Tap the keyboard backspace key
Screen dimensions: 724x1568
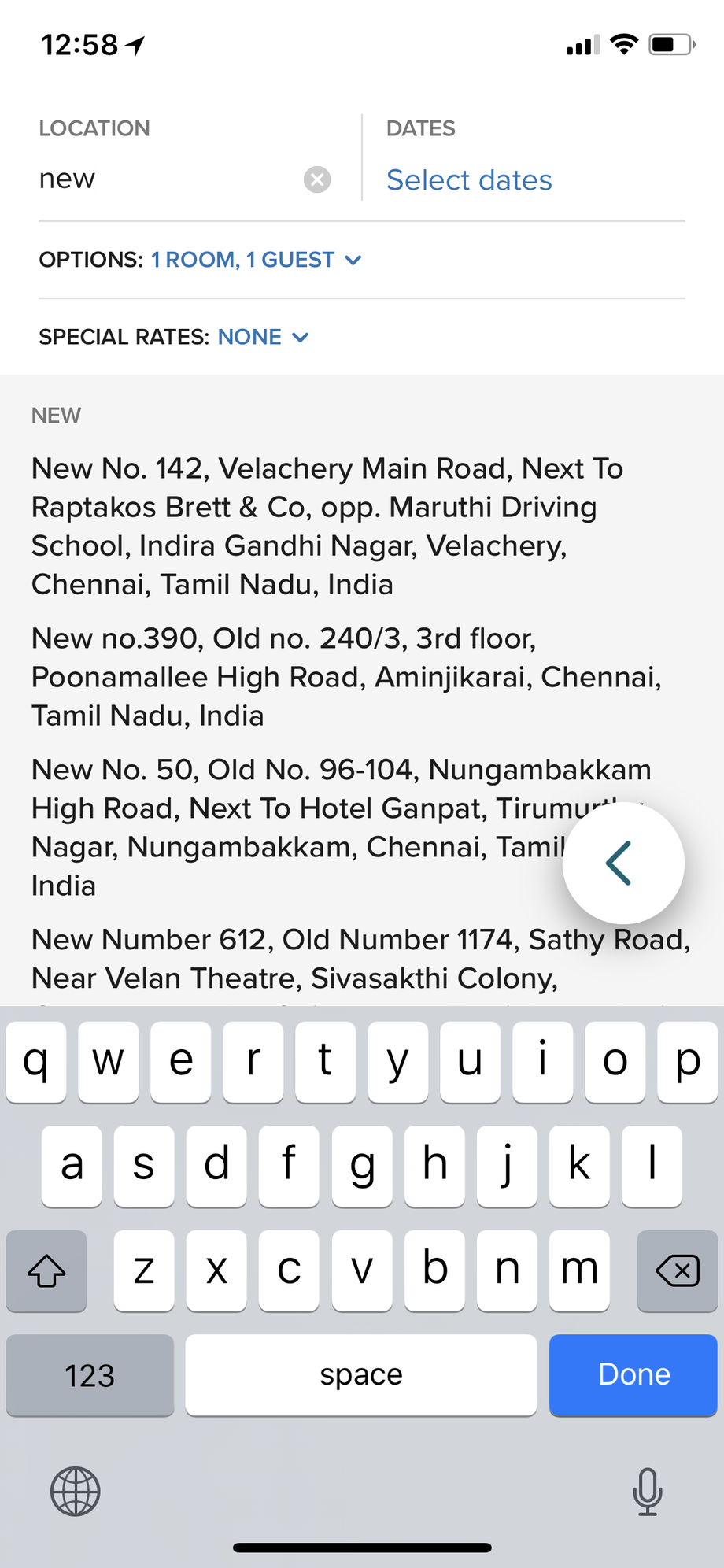pyautogui.click(x=677, y=1270)
